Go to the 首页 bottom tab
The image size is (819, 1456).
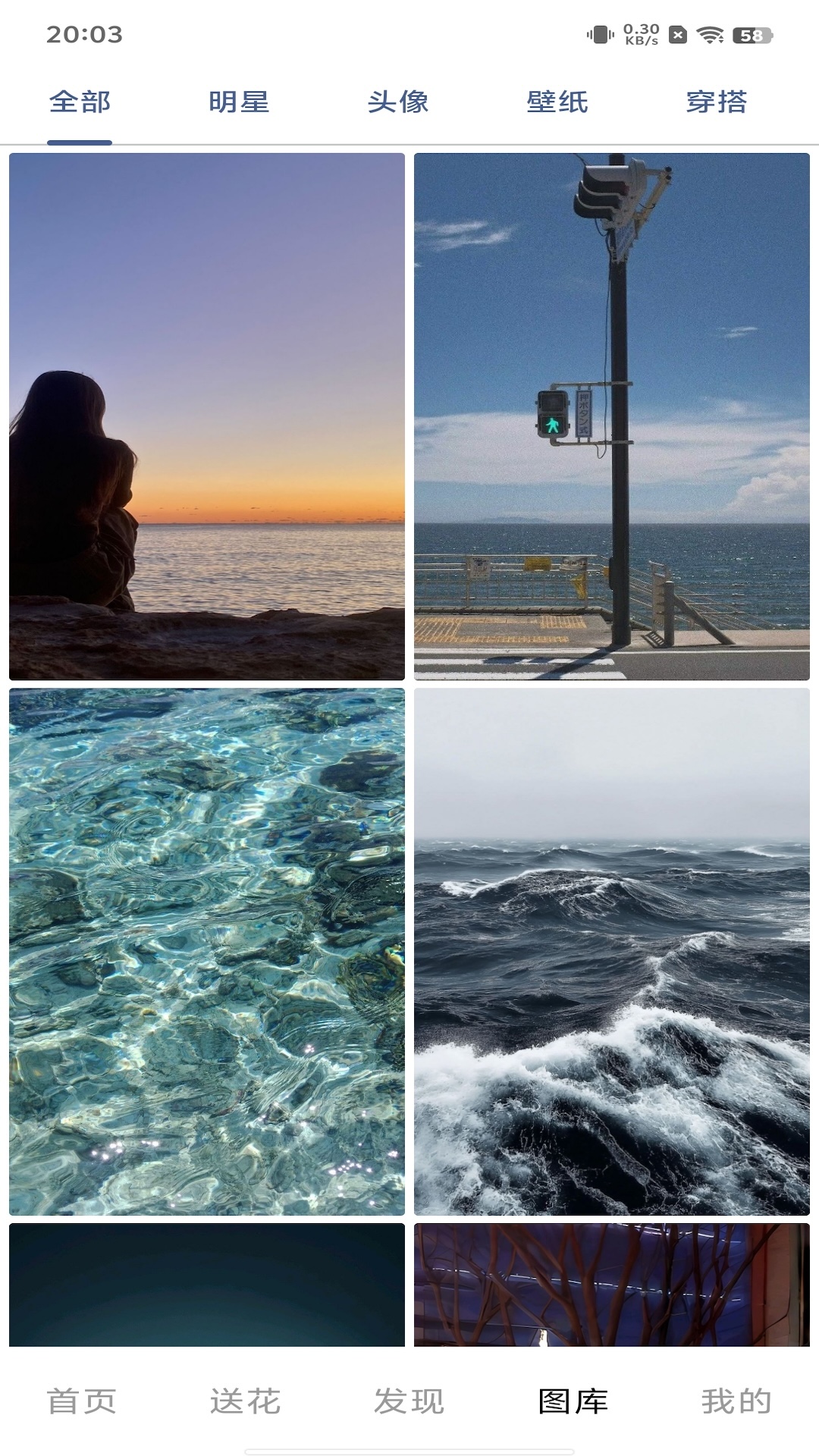pyautogui.click(x=82, y=1401)
